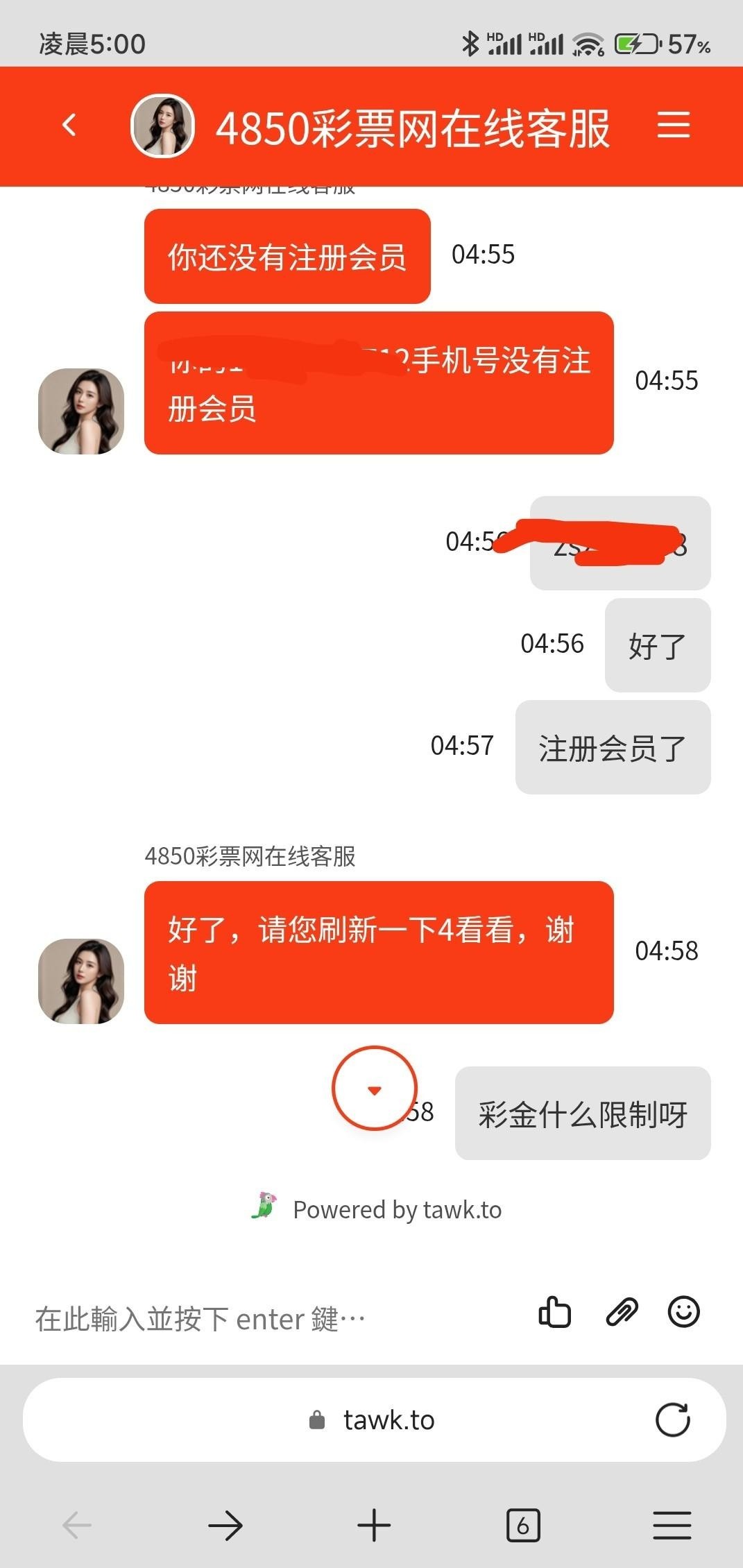
Task: Open the emoji picker smiley icon
Action: click(684, 1313)
